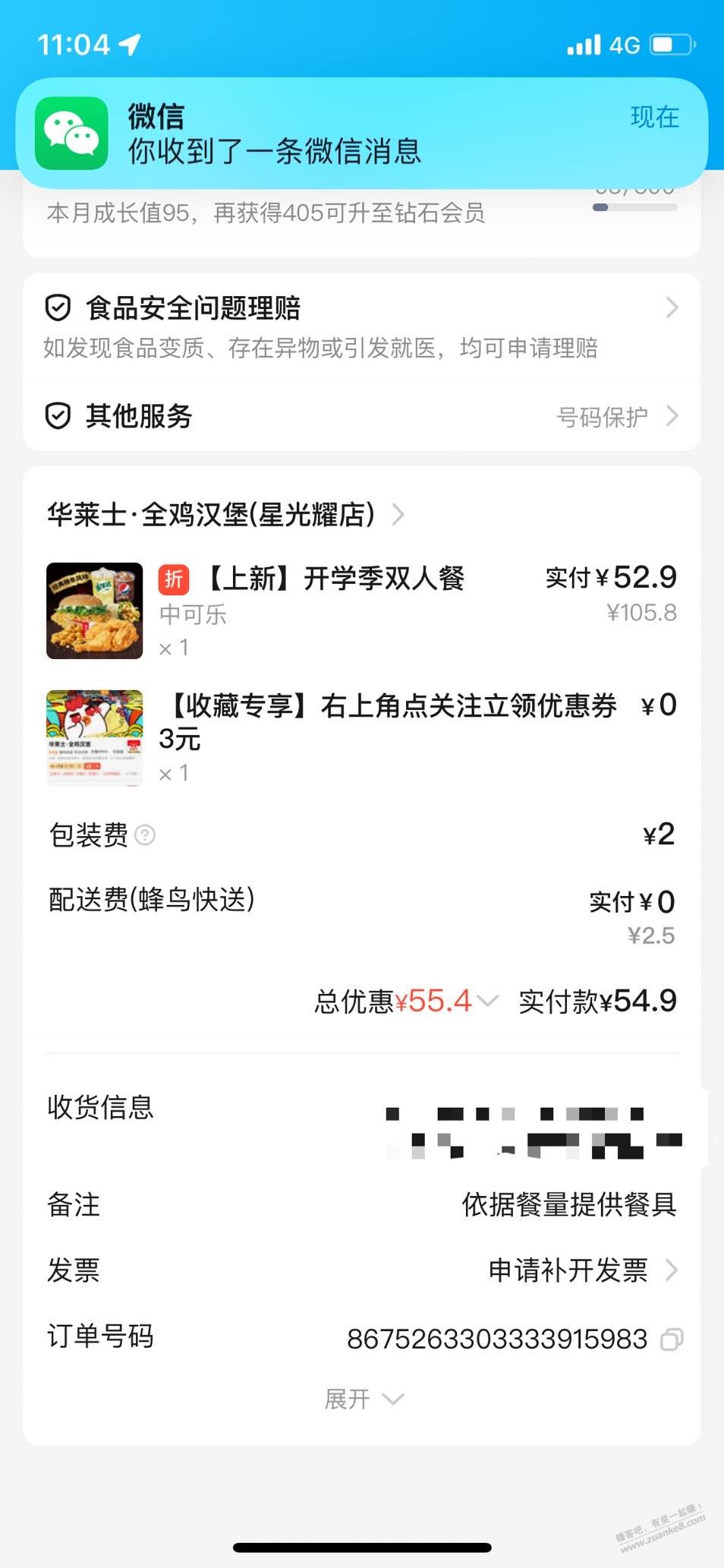Open the WeChat message notification banner
Viewport: 724px width, 1568px height.
coord(361,134)
